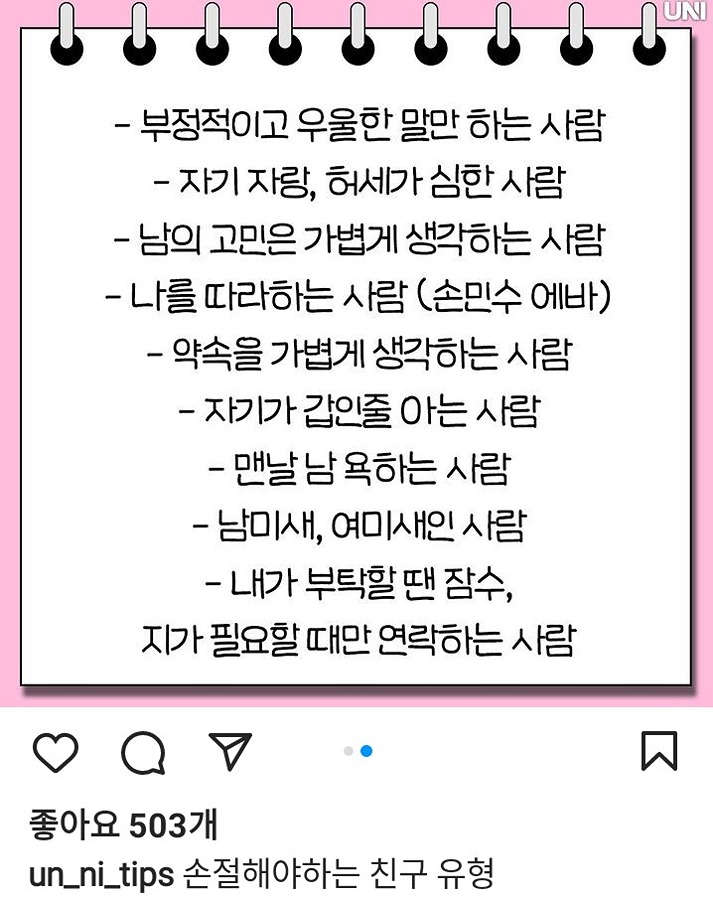Like the un_ni_tips post

tap(55, 752)
